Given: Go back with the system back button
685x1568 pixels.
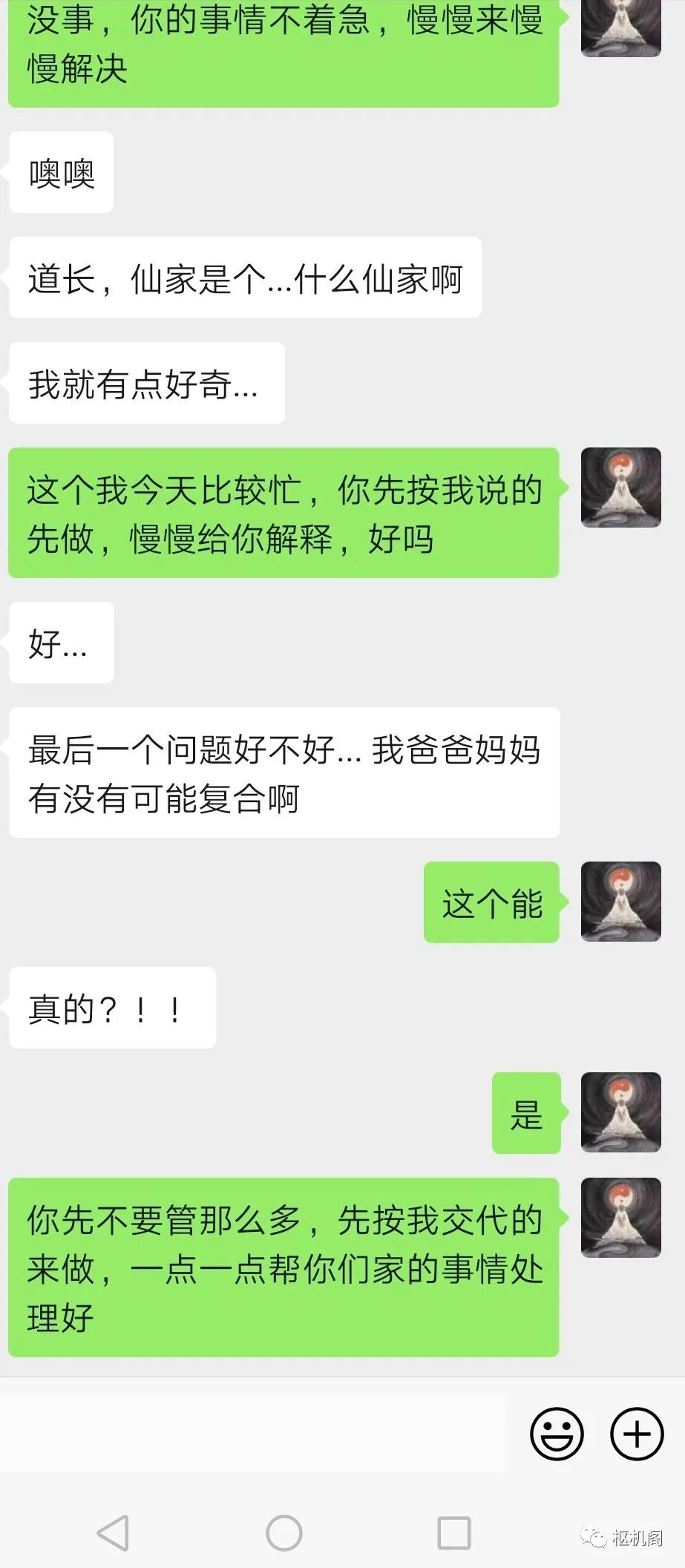Looking at the screenshot, I should tap(113, 1532).
